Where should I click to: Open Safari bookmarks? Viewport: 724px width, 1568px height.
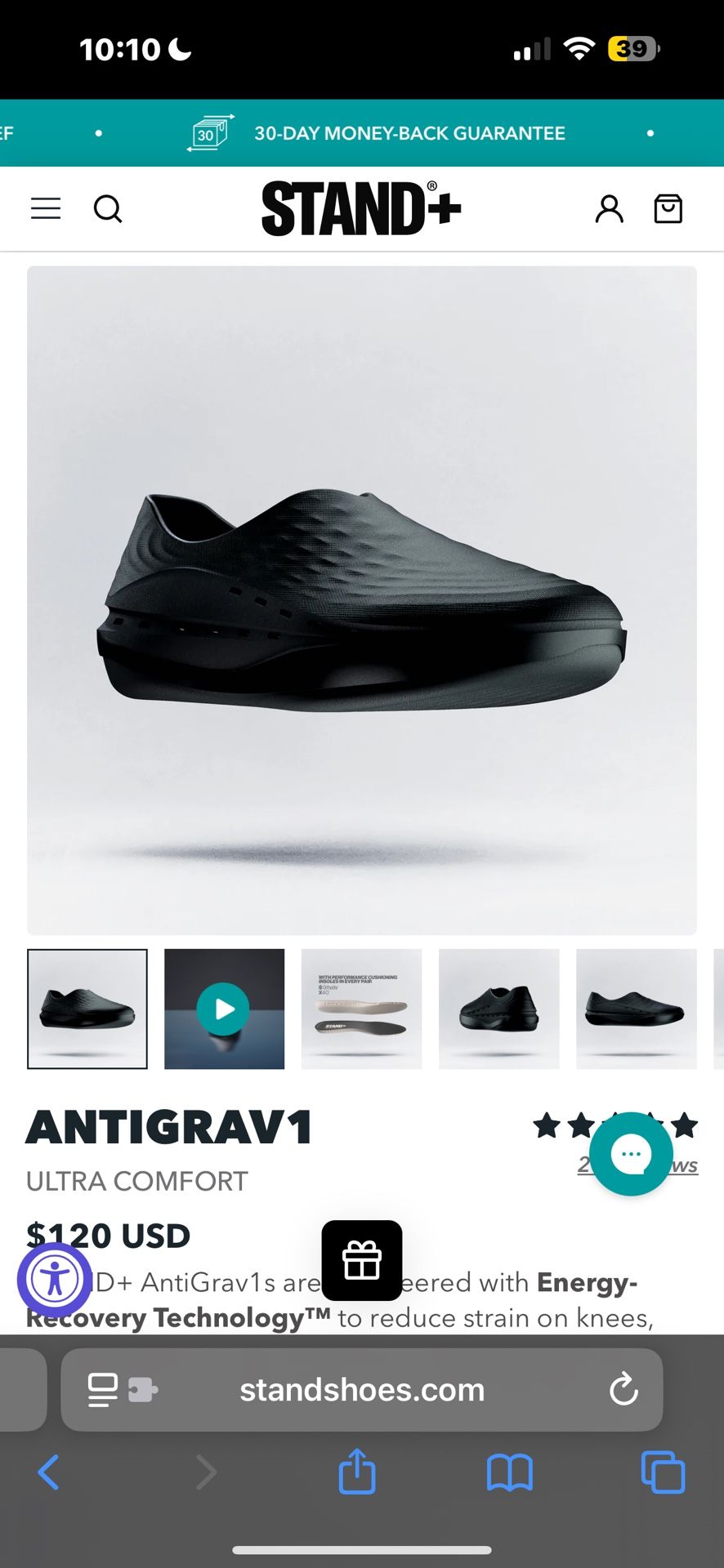pos(509,1472)
